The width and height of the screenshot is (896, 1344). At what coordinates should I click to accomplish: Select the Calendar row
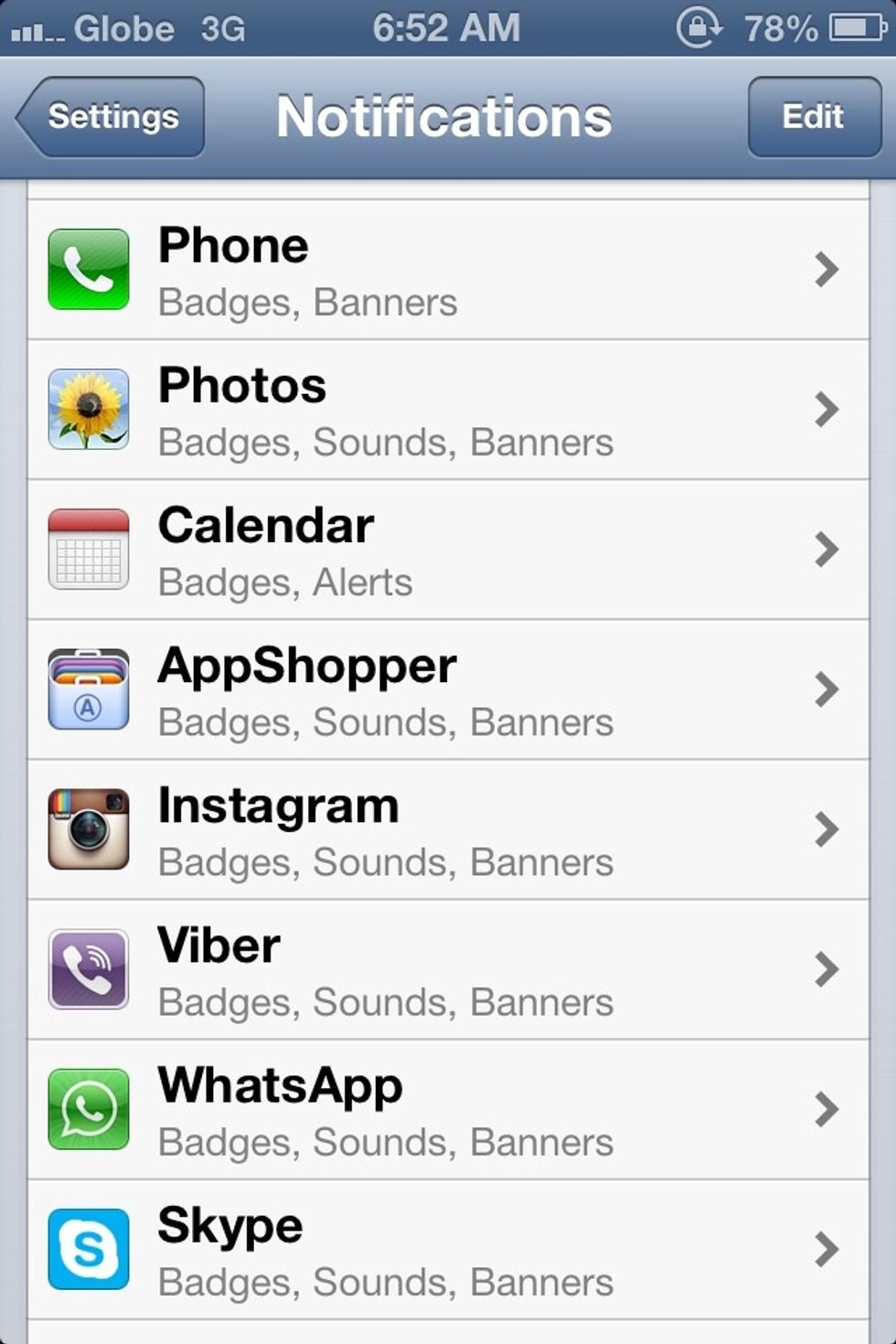coord(448,549)
